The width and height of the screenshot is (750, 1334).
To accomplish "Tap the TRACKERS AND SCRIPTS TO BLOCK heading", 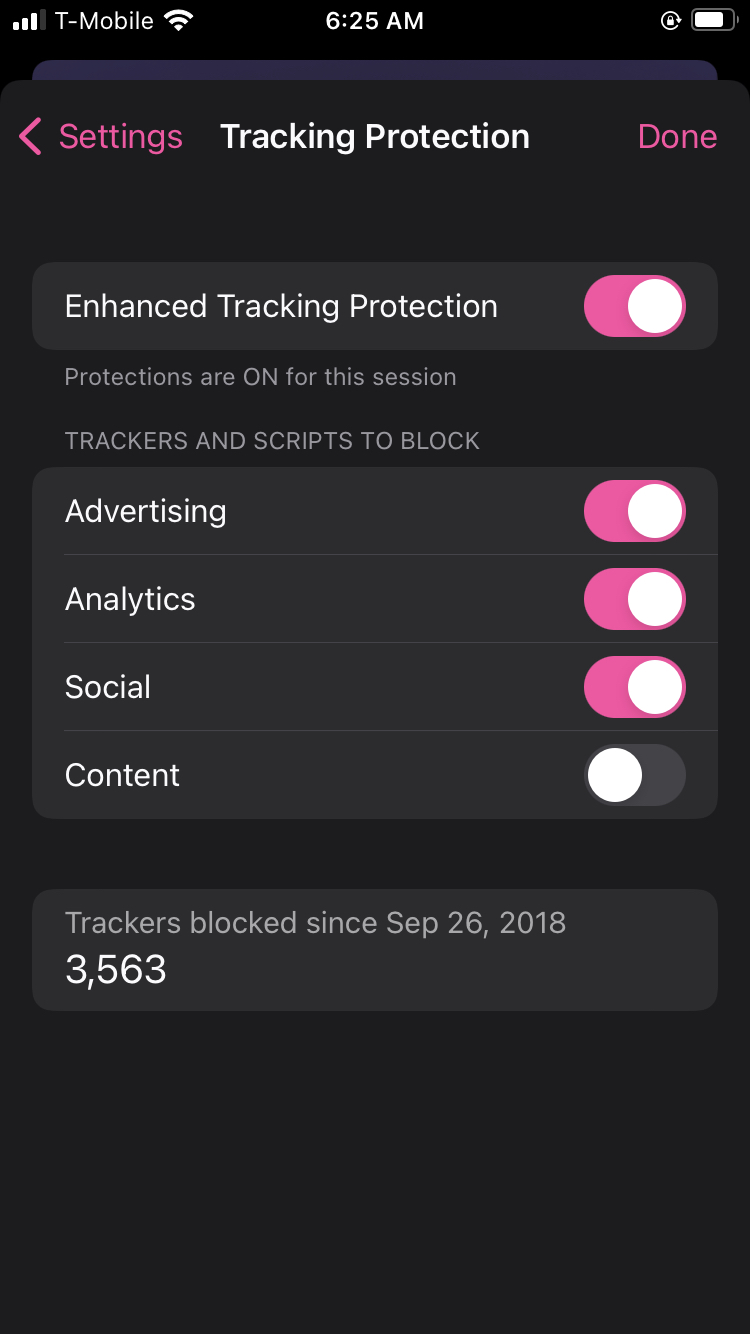I will pos(272,440).
